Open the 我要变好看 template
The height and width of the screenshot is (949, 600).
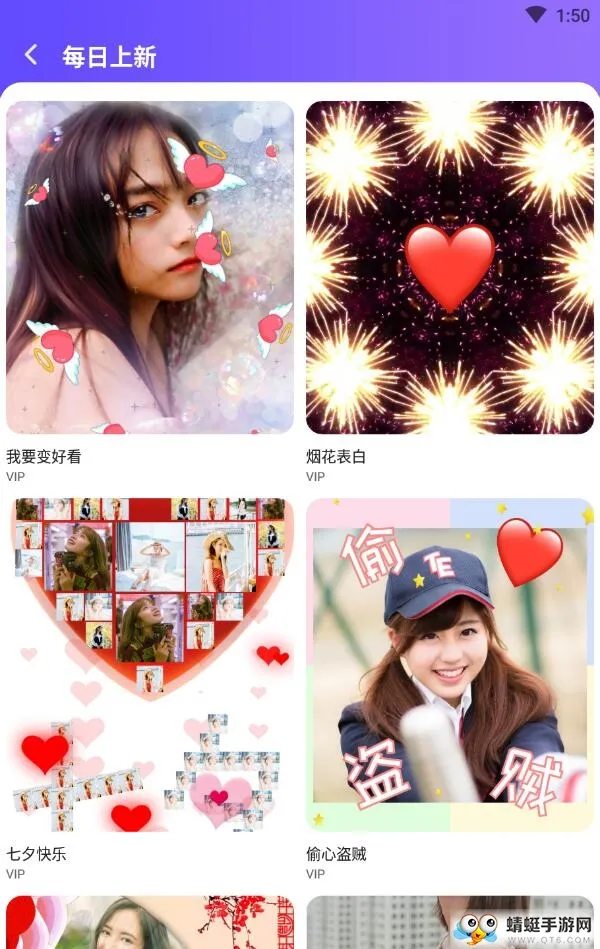pyautogui.click(x=150, y=267)
